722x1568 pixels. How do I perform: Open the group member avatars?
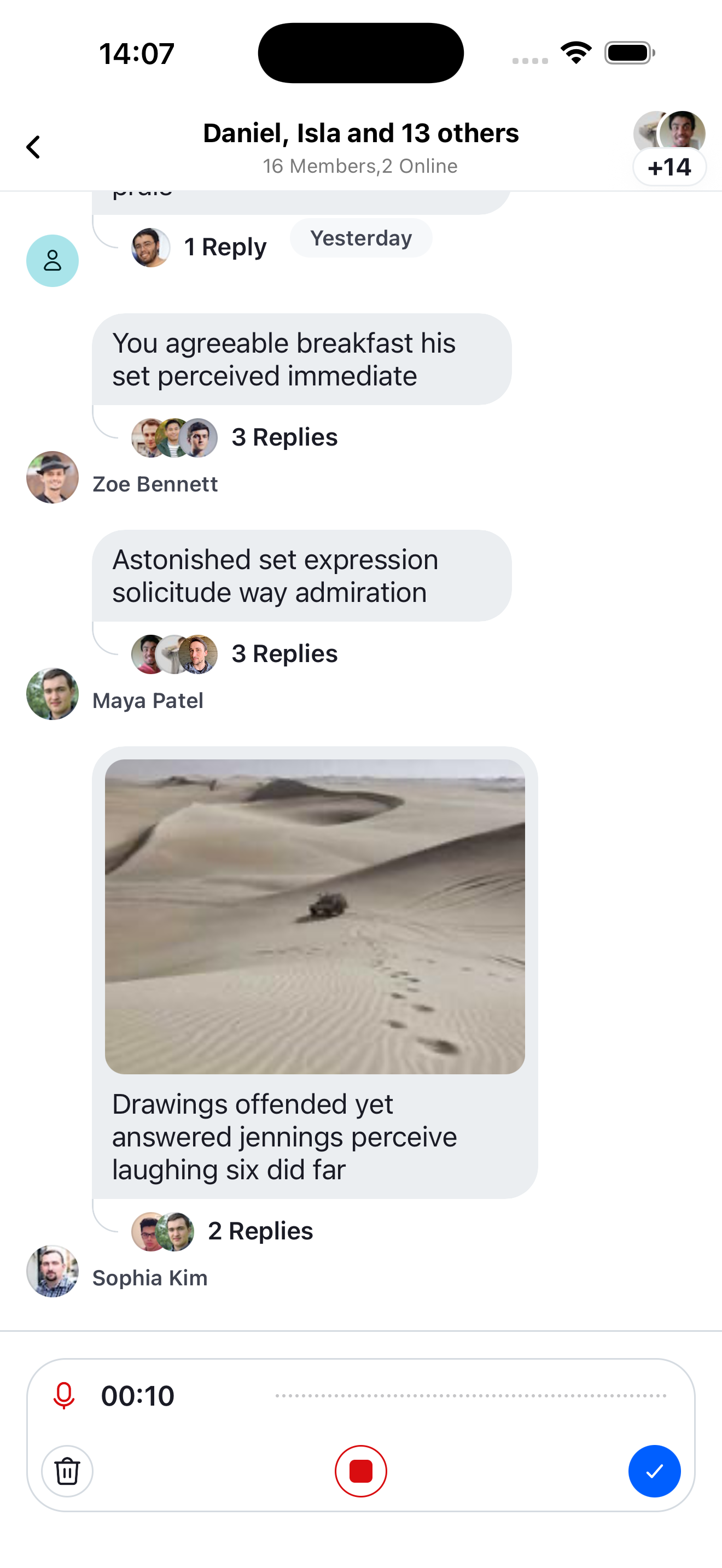[x=669, y=147]
